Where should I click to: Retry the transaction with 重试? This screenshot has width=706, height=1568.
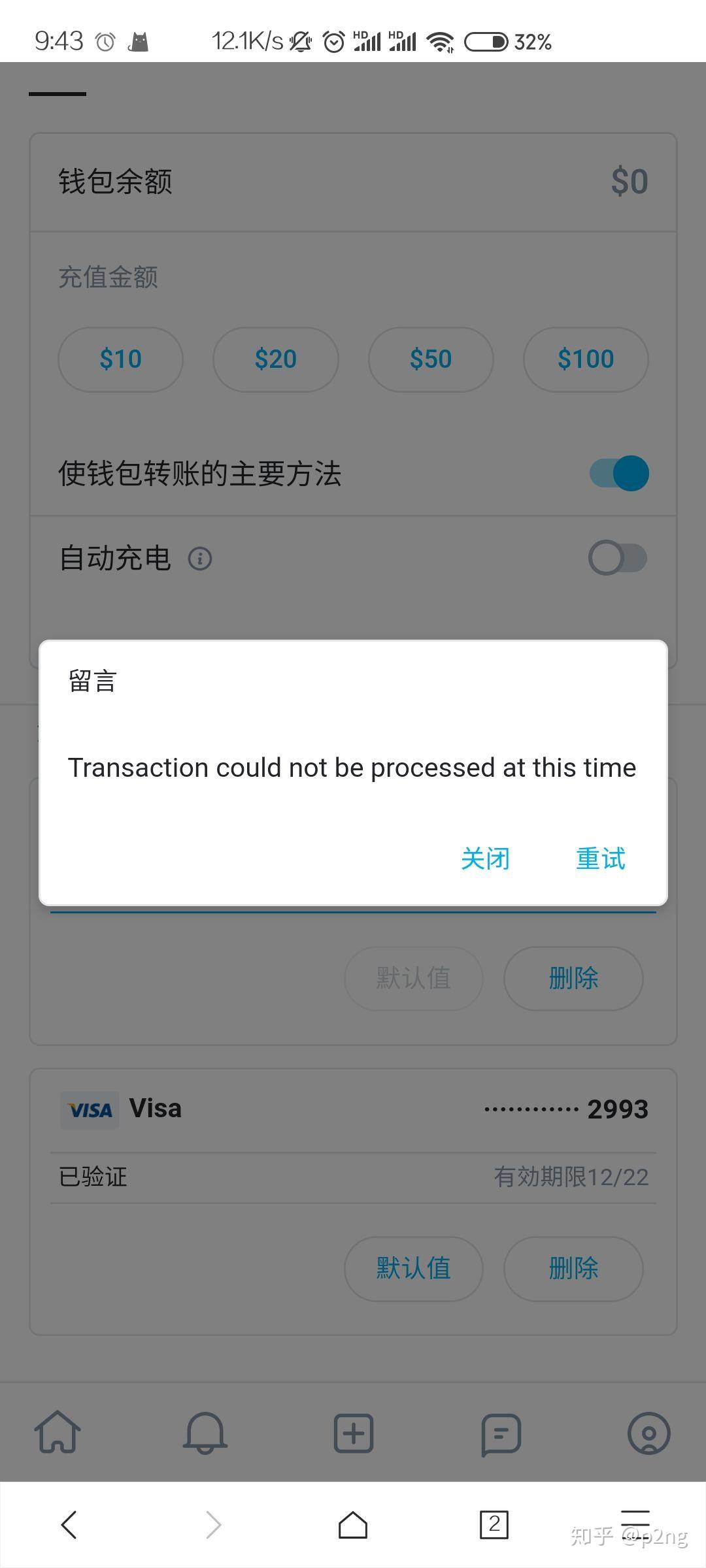(600, 858)
